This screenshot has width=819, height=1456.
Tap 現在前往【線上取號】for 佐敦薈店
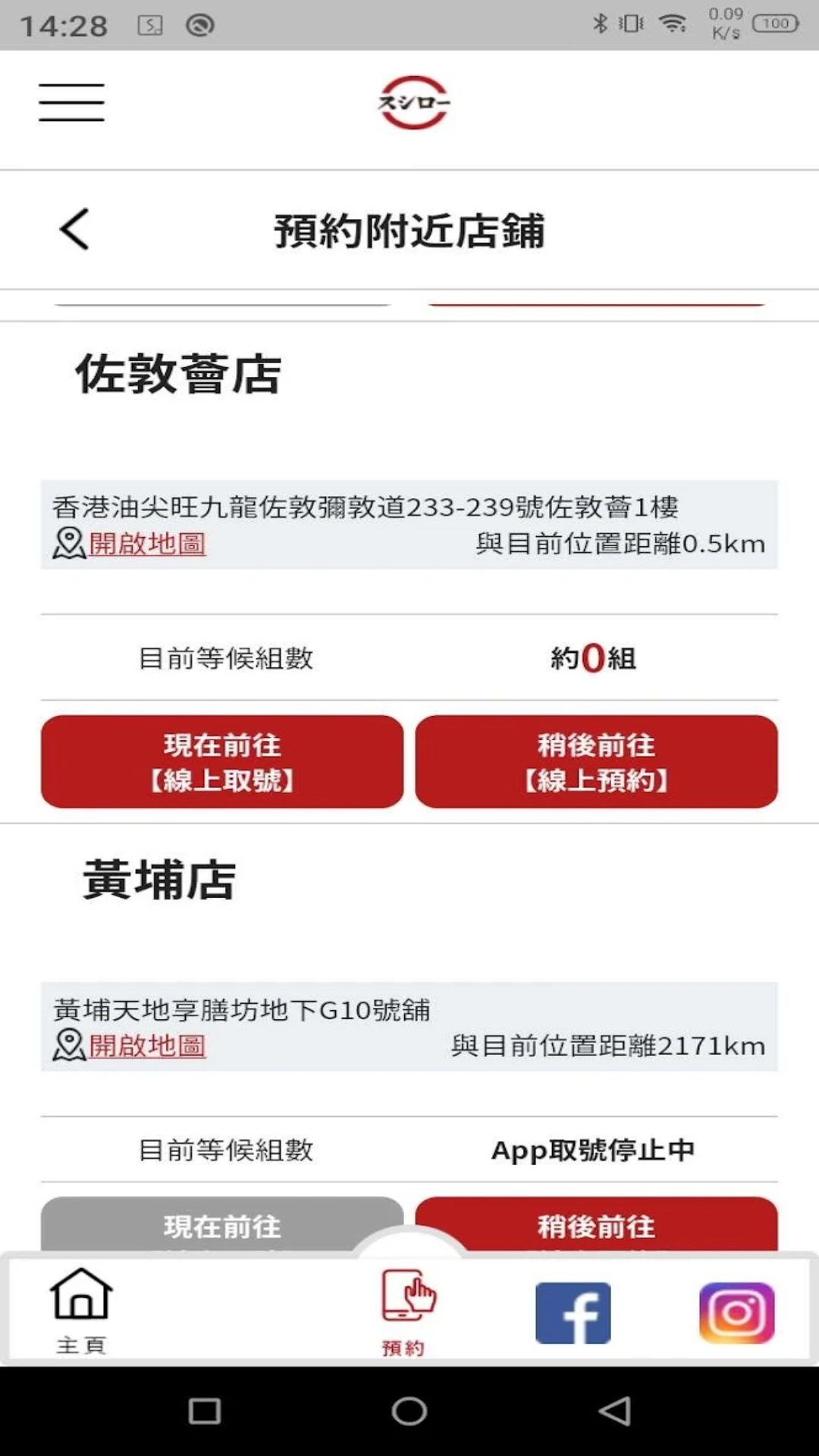pos(221,762)
